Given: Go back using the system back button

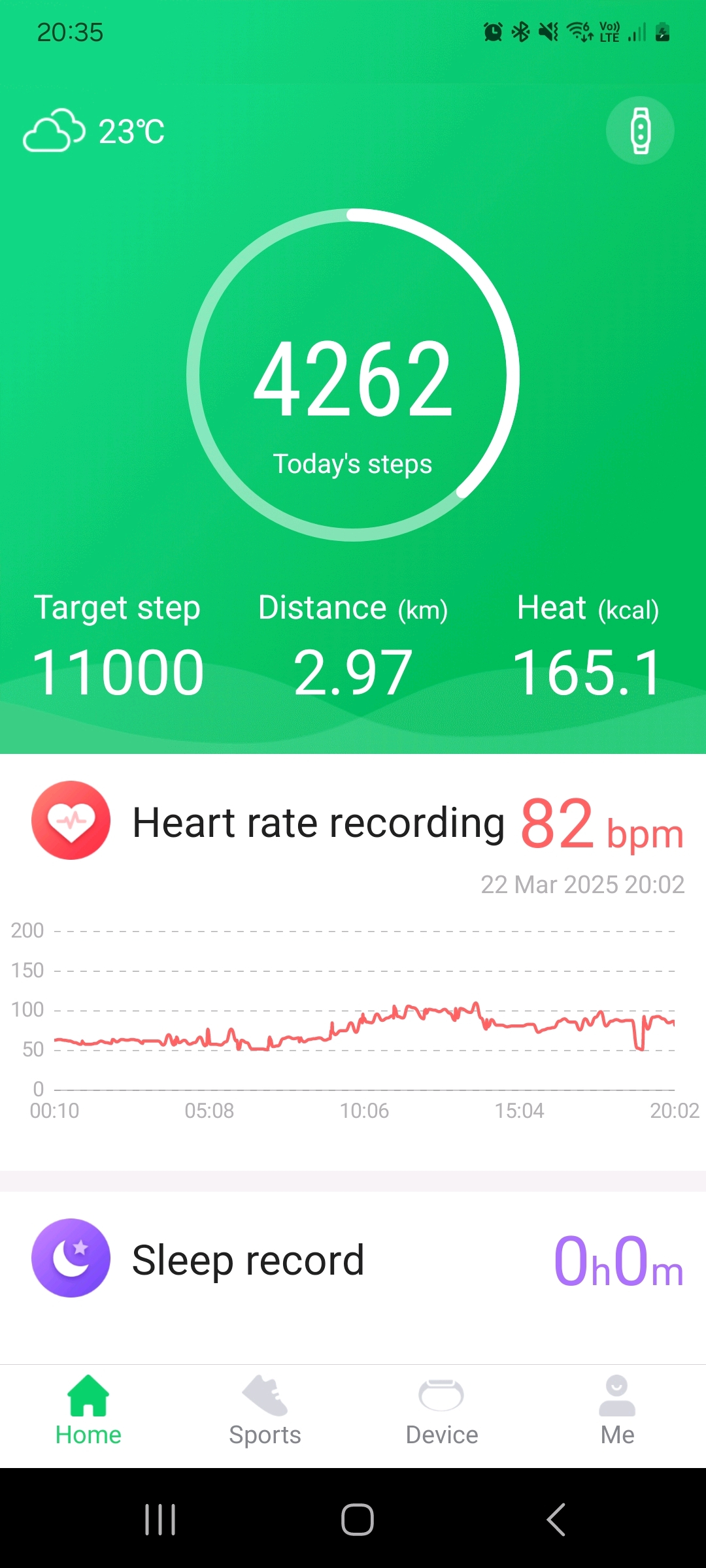Looking at the screenshot, I should [x=556, y=1519].
